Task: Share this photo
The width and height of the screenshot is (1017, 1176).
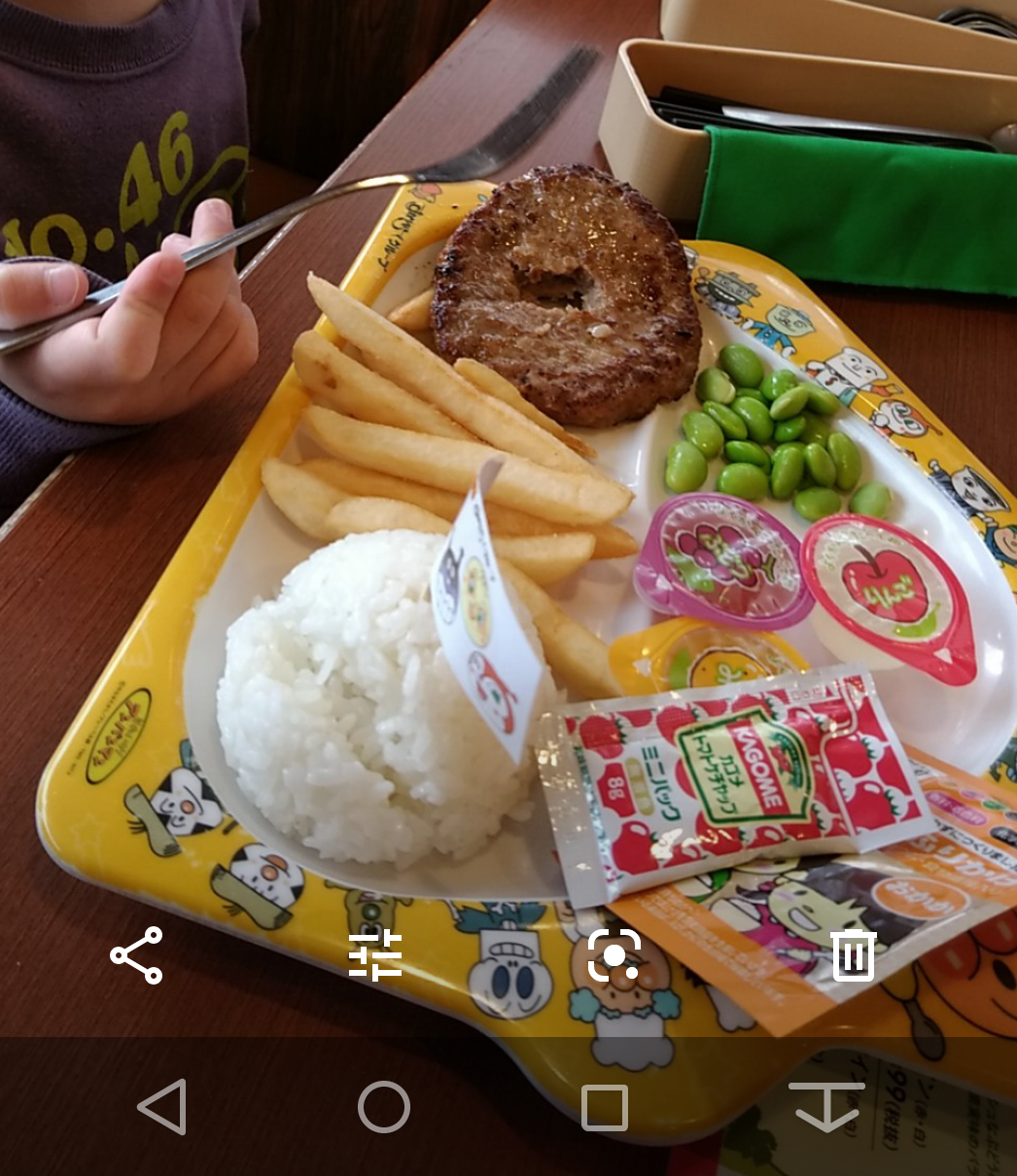Action: 136,954
